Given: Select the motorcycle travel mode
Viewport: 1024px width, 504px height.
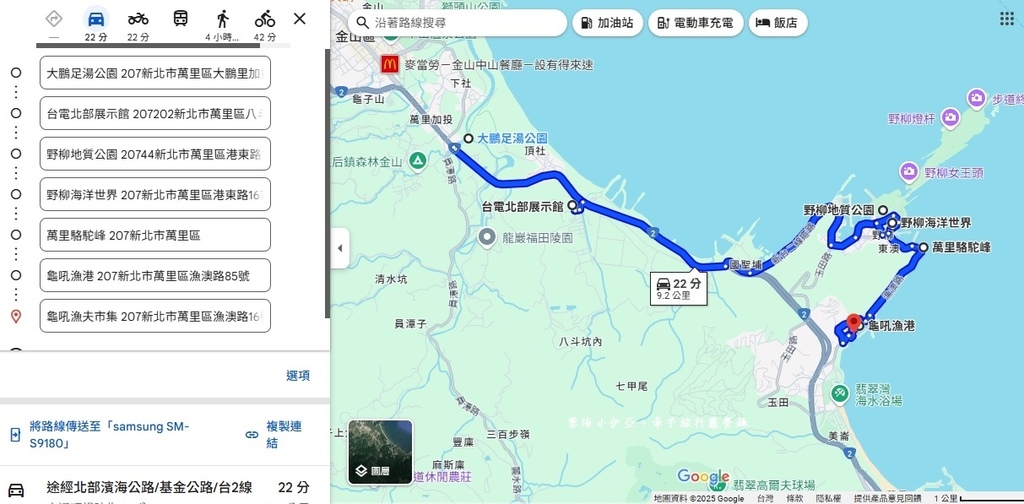Looking at the screenshot, I should point(138,23).
